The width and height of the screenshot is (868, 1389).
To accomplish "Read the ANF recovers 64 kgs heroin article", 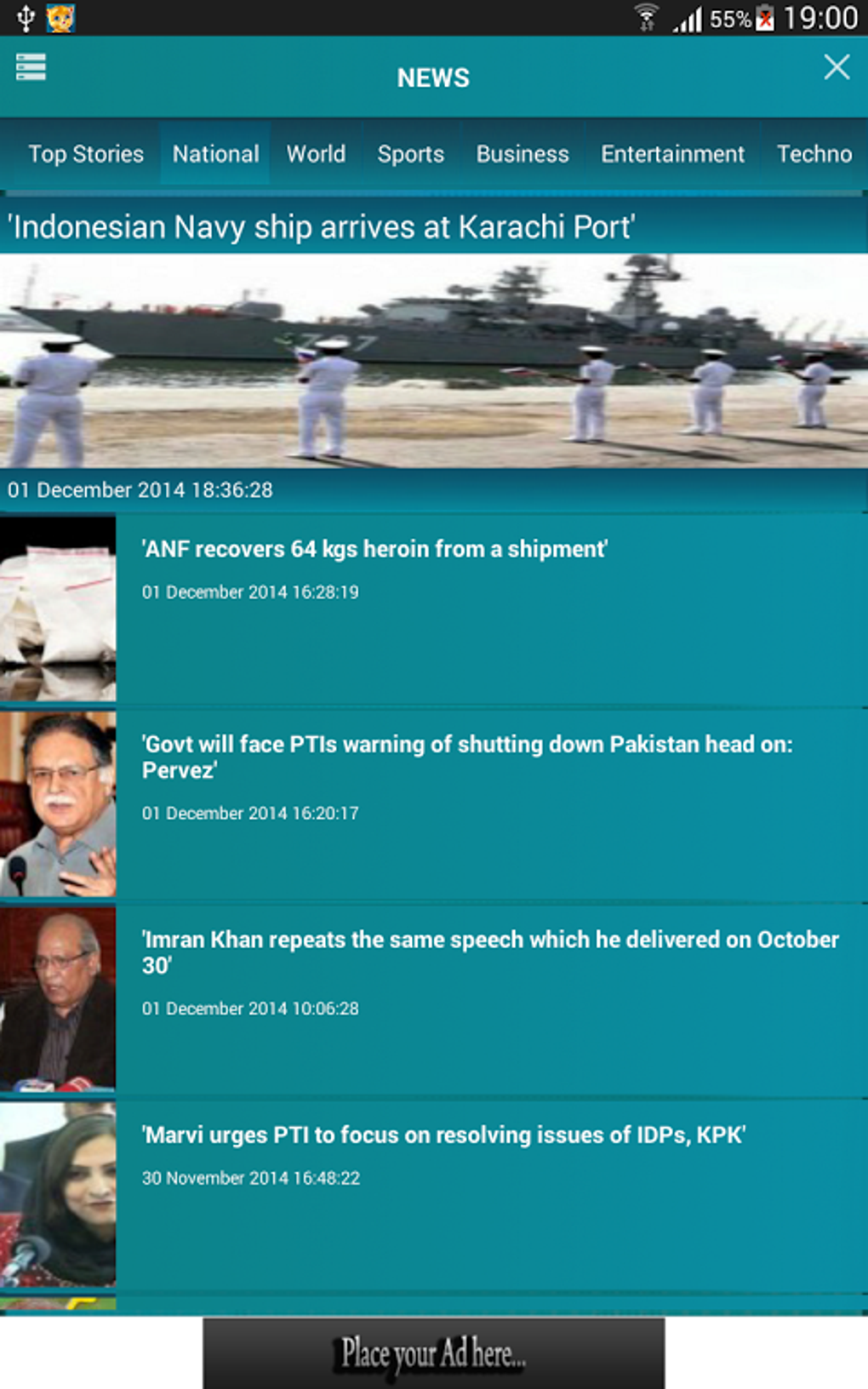I will (x=434, y=609).
